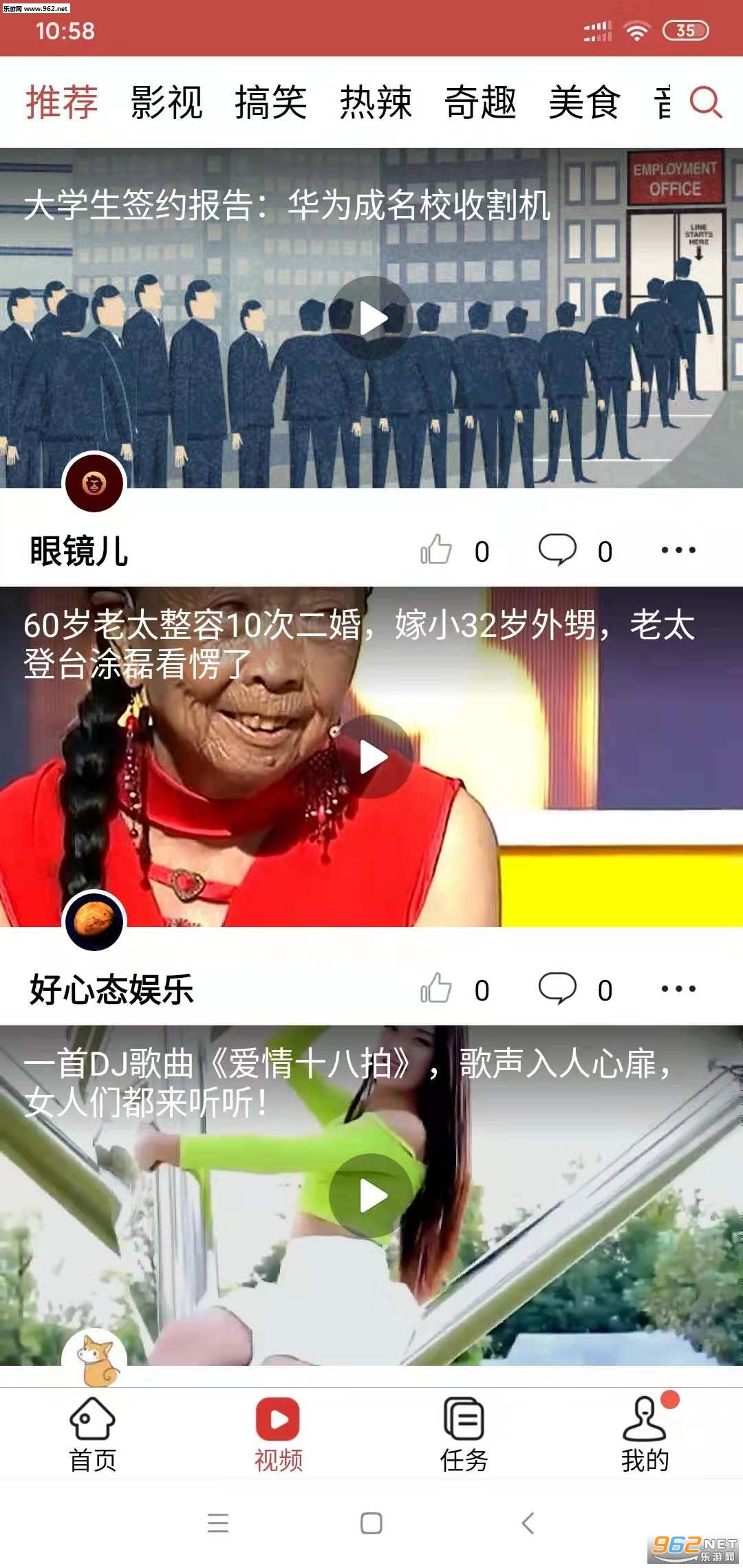Switch to the 我的 tab
The height and width of the screenshot is (1568, 743).
pos(645,1433)
